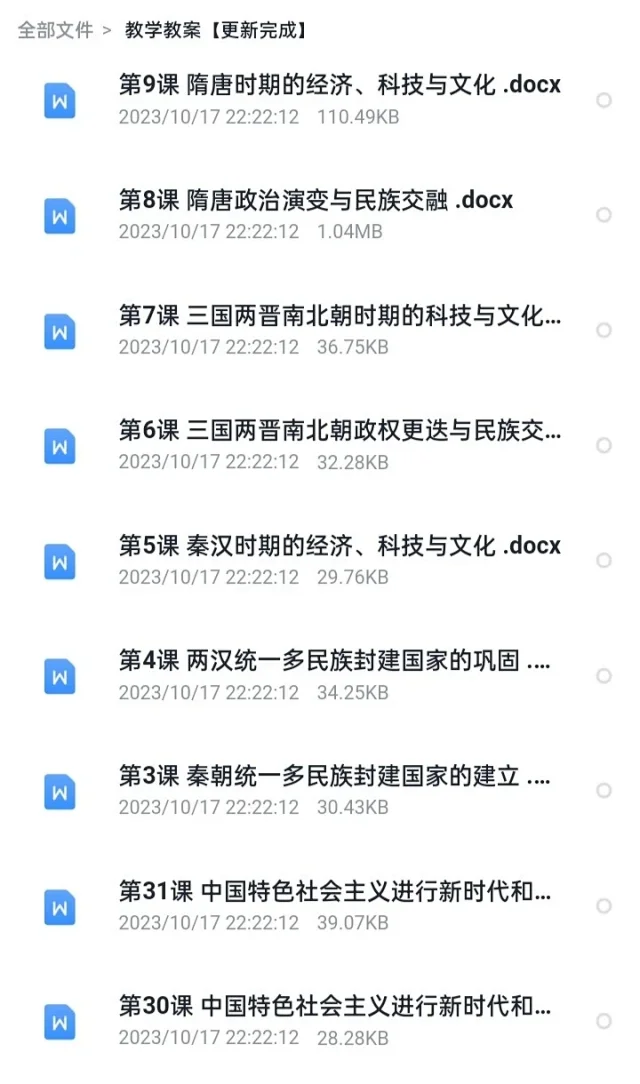This screenshot has height=1084, width=640.
Task: Mark the 第30课 file as selected
Action: 603,1021
